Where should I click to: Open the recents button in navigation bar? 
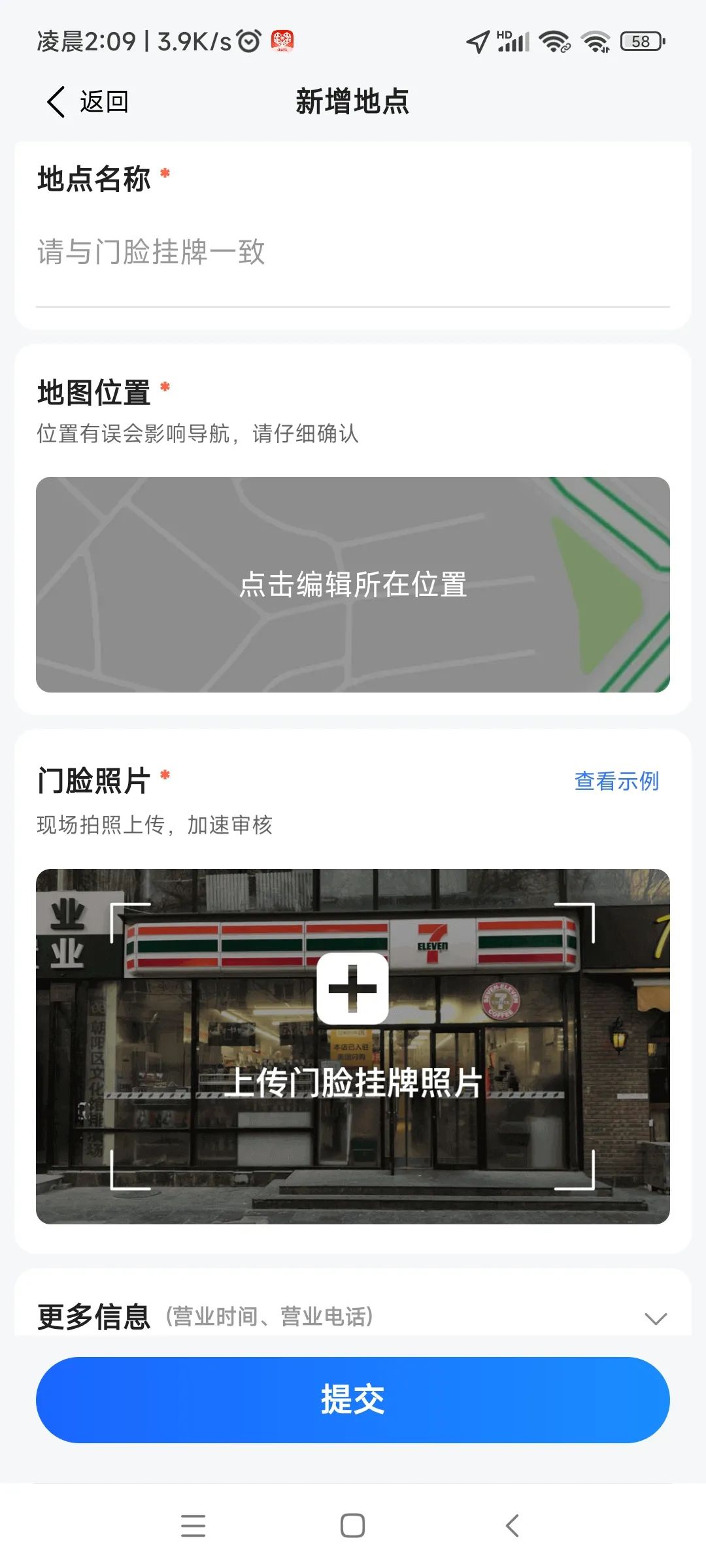point(192,1526)
